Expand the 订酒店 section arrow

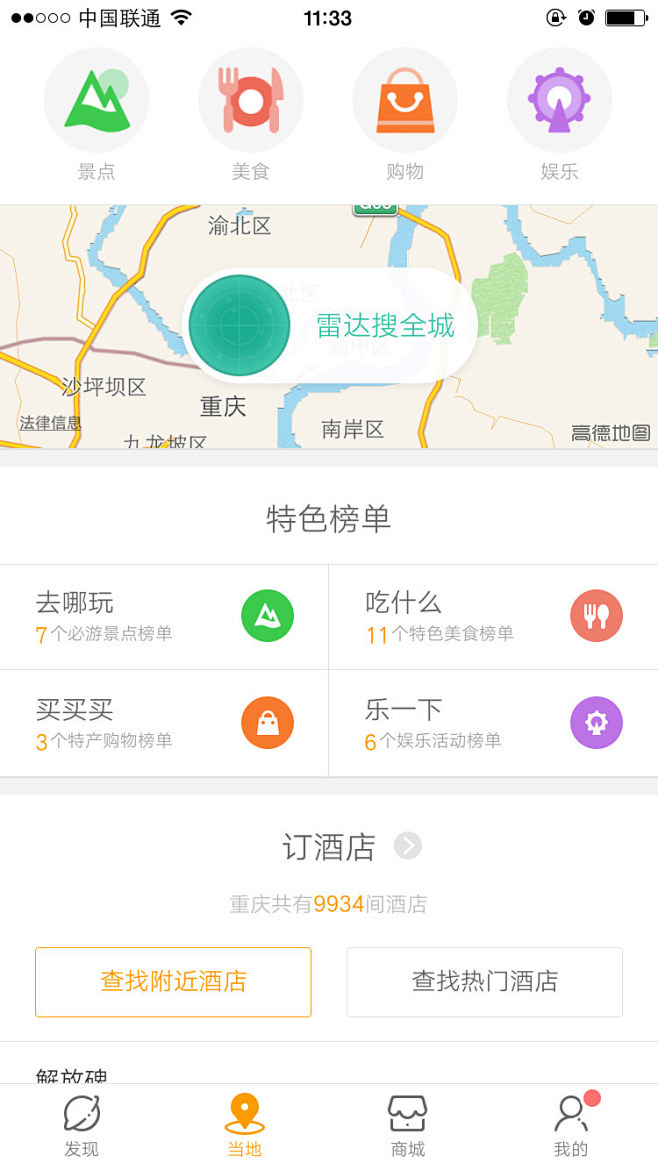pyautogui.click(x=408, y=846)
